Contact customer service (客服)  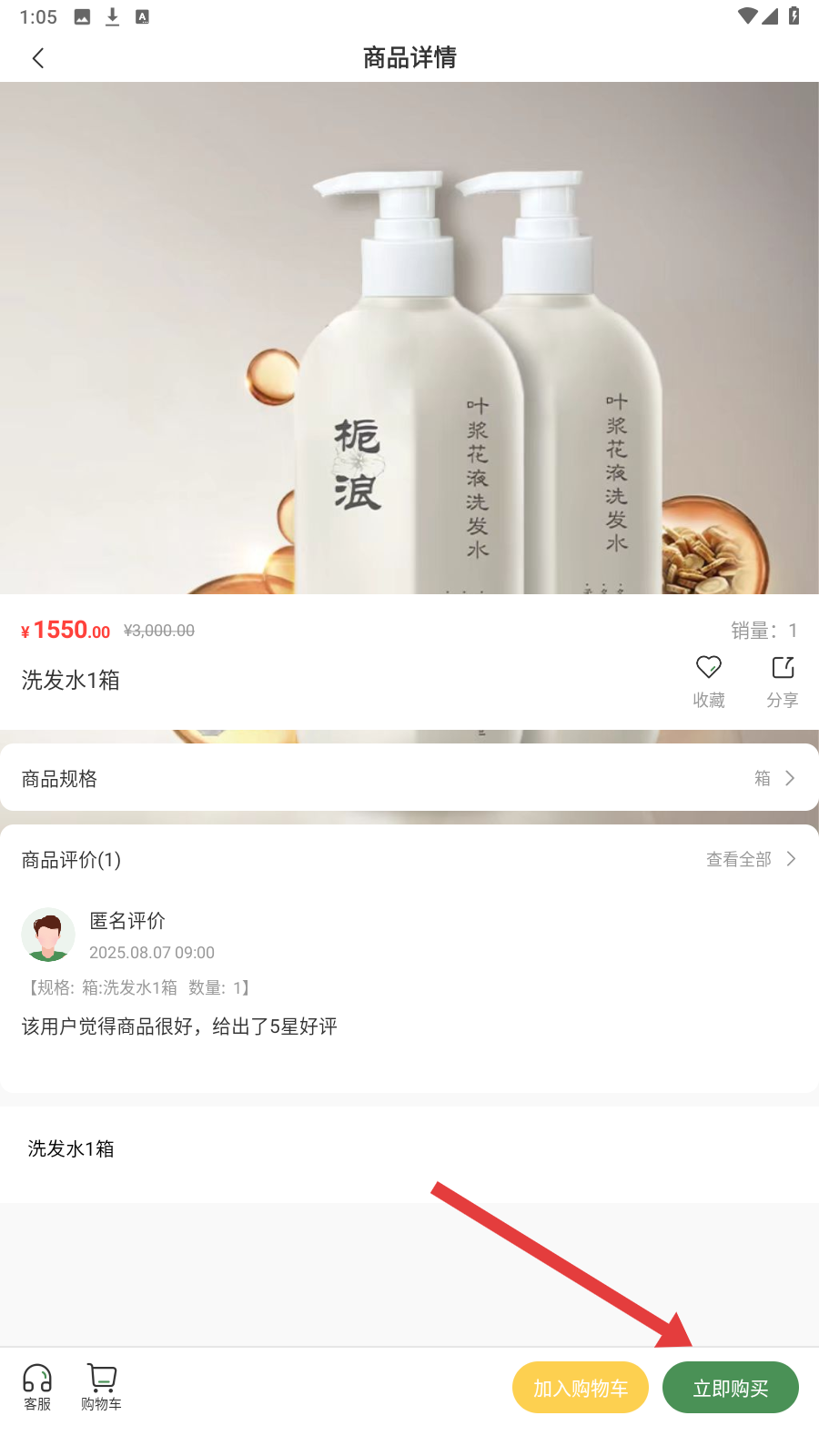point(37,1387)
